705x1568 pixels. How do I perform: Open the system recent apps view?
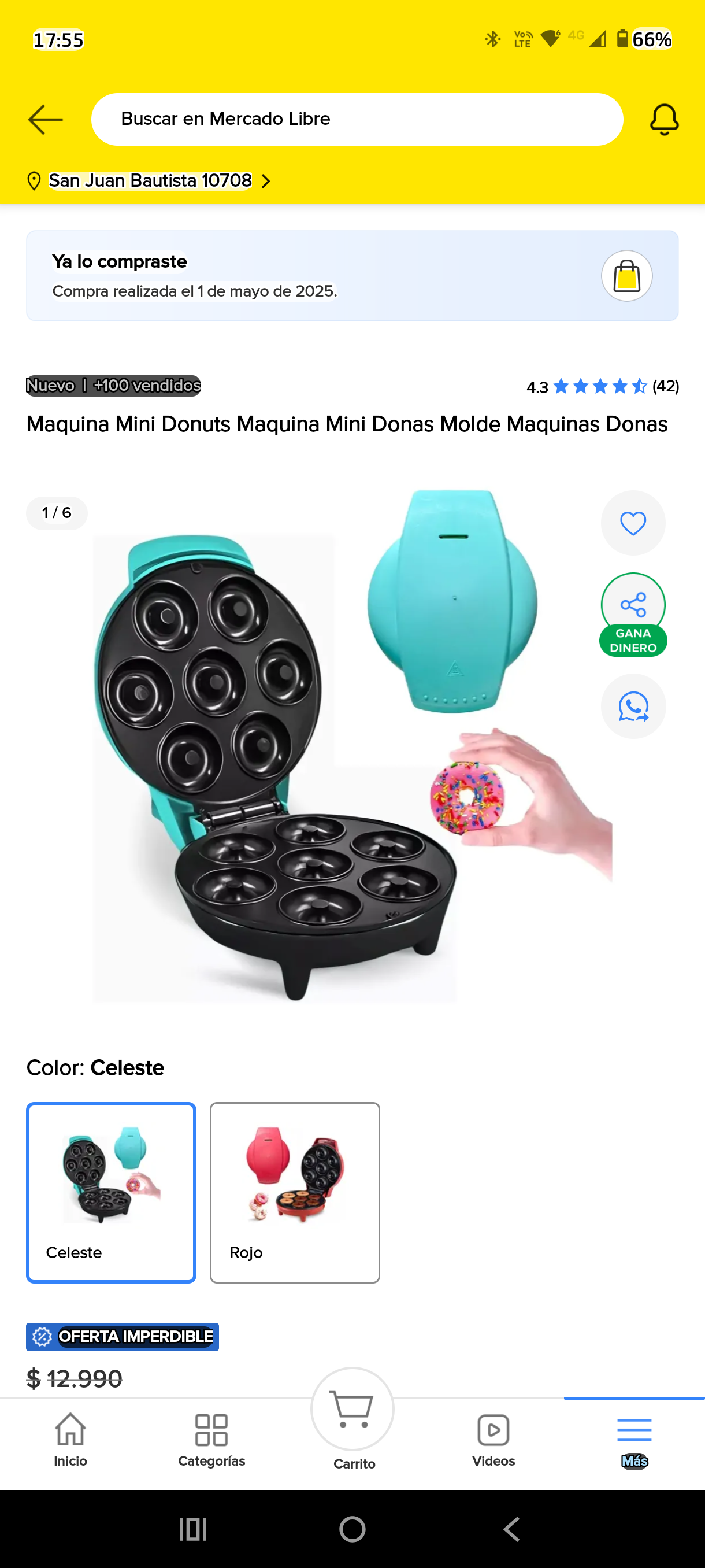[x=193, y=1529]
